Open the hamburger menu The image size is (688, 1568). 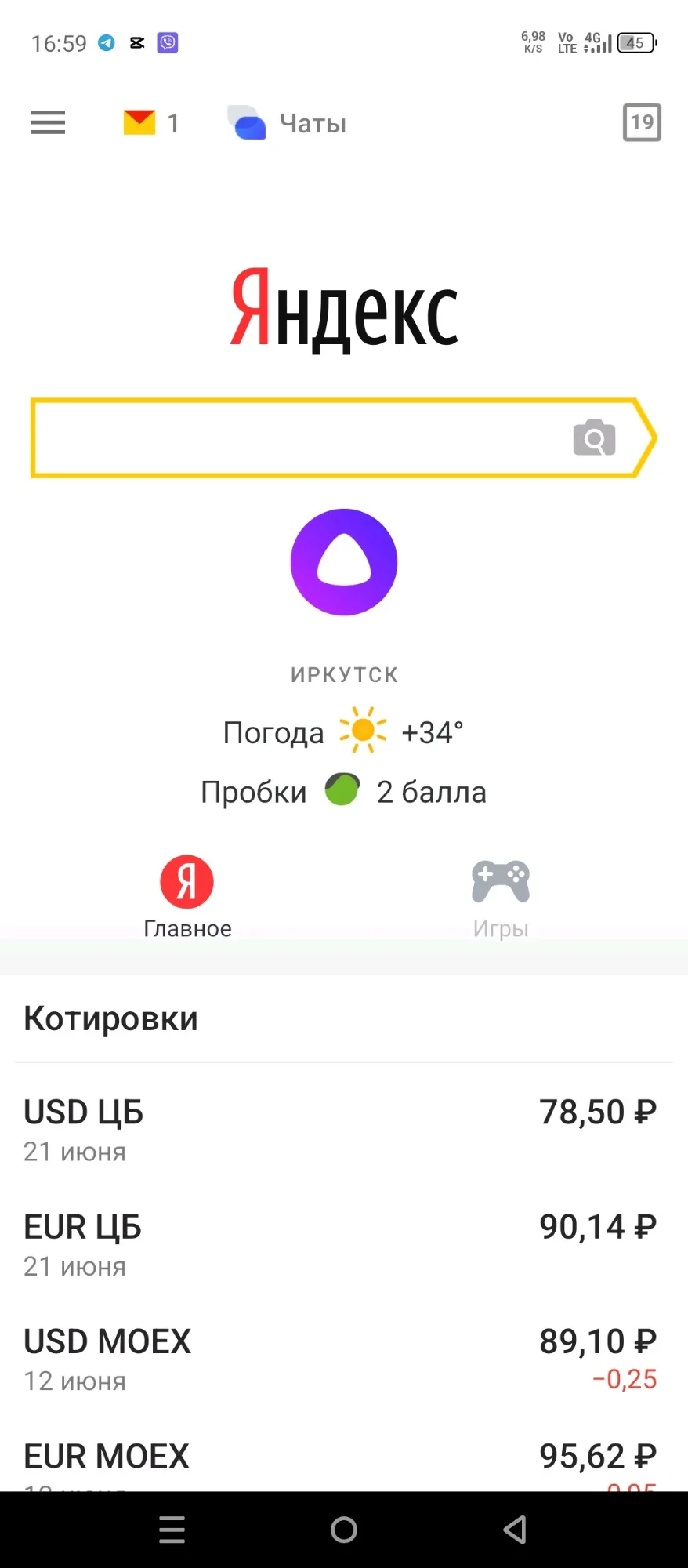[48, 123]
